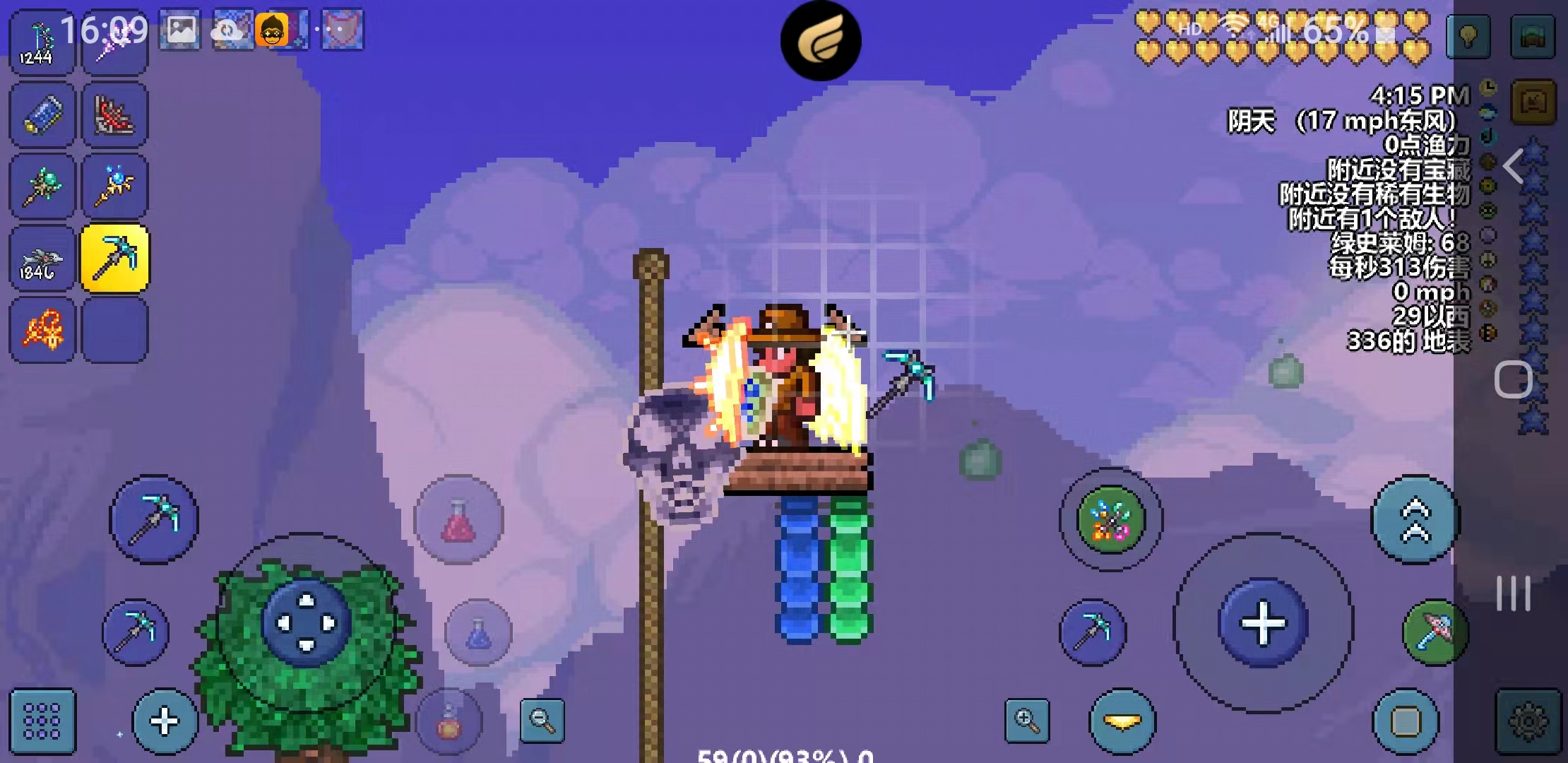Image resolution: width=1568 pixels, height=763 pixels.
Task: Zoom out with the minus magnifier
Action: point(542,721)
